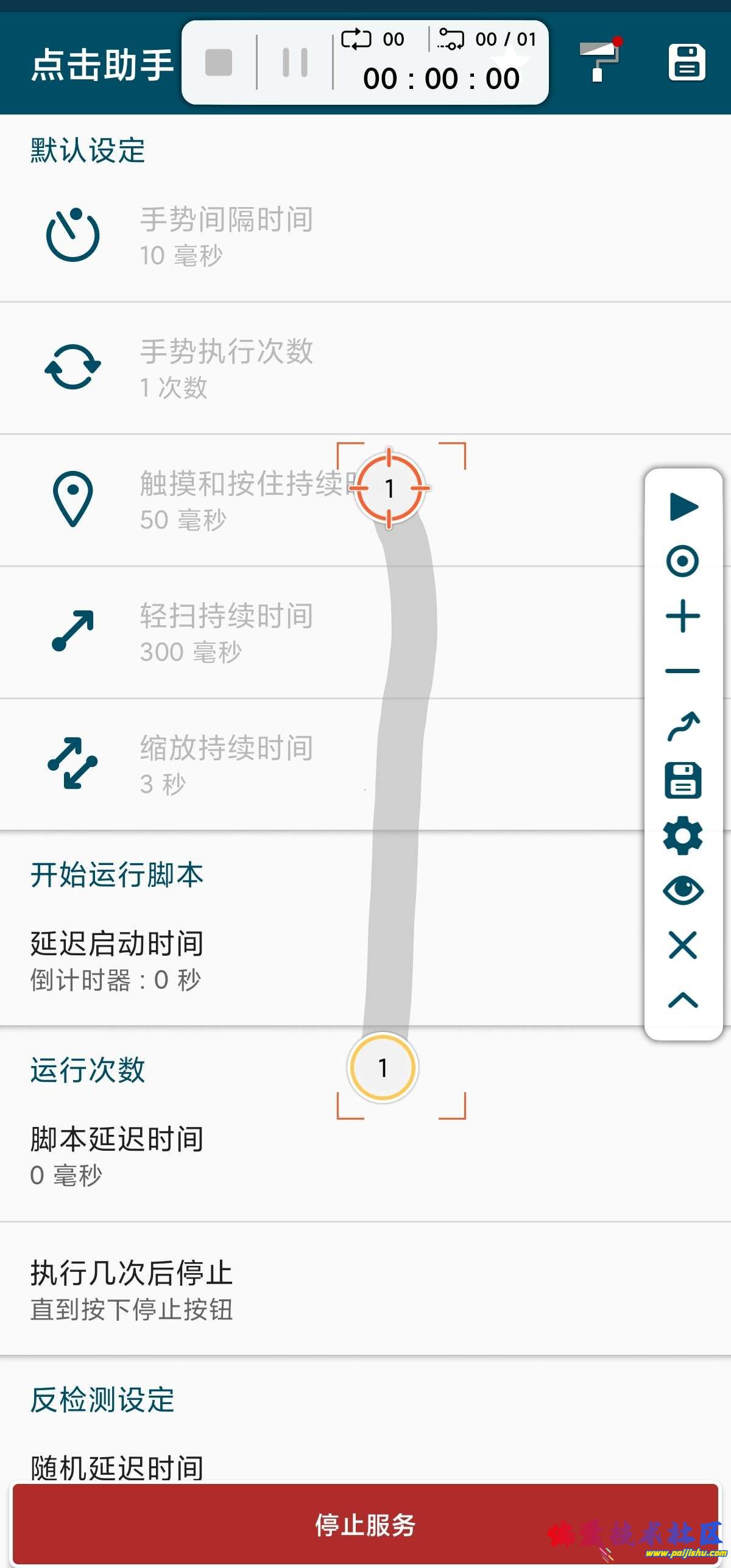Viewport: 731px width, 1568px height.
Task: Close the floating toolbar with the X
Action: (683, 945)
